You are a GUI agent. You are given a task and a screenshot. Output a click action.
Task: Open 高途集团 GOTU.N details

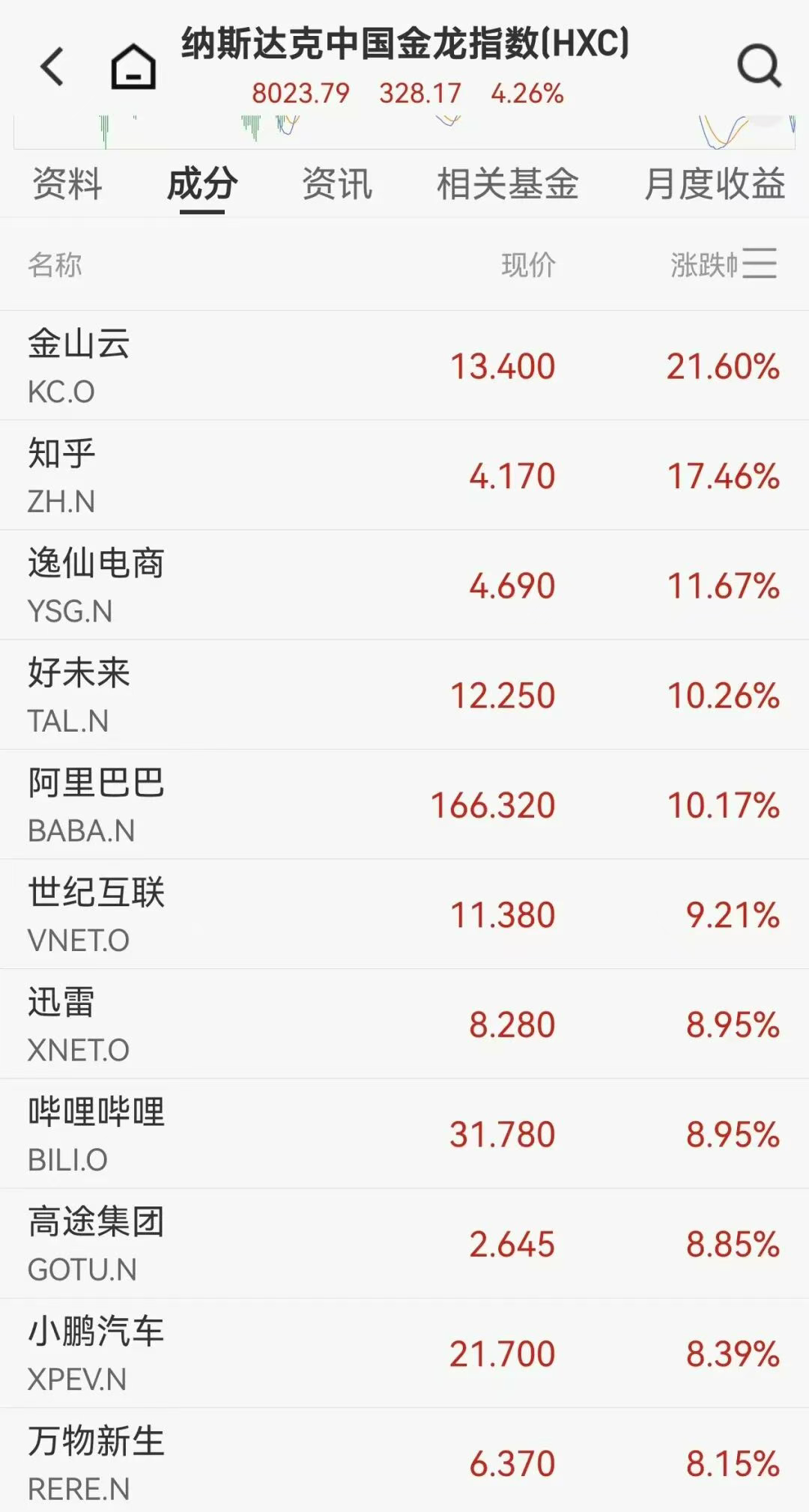[x=404, y=1244]
